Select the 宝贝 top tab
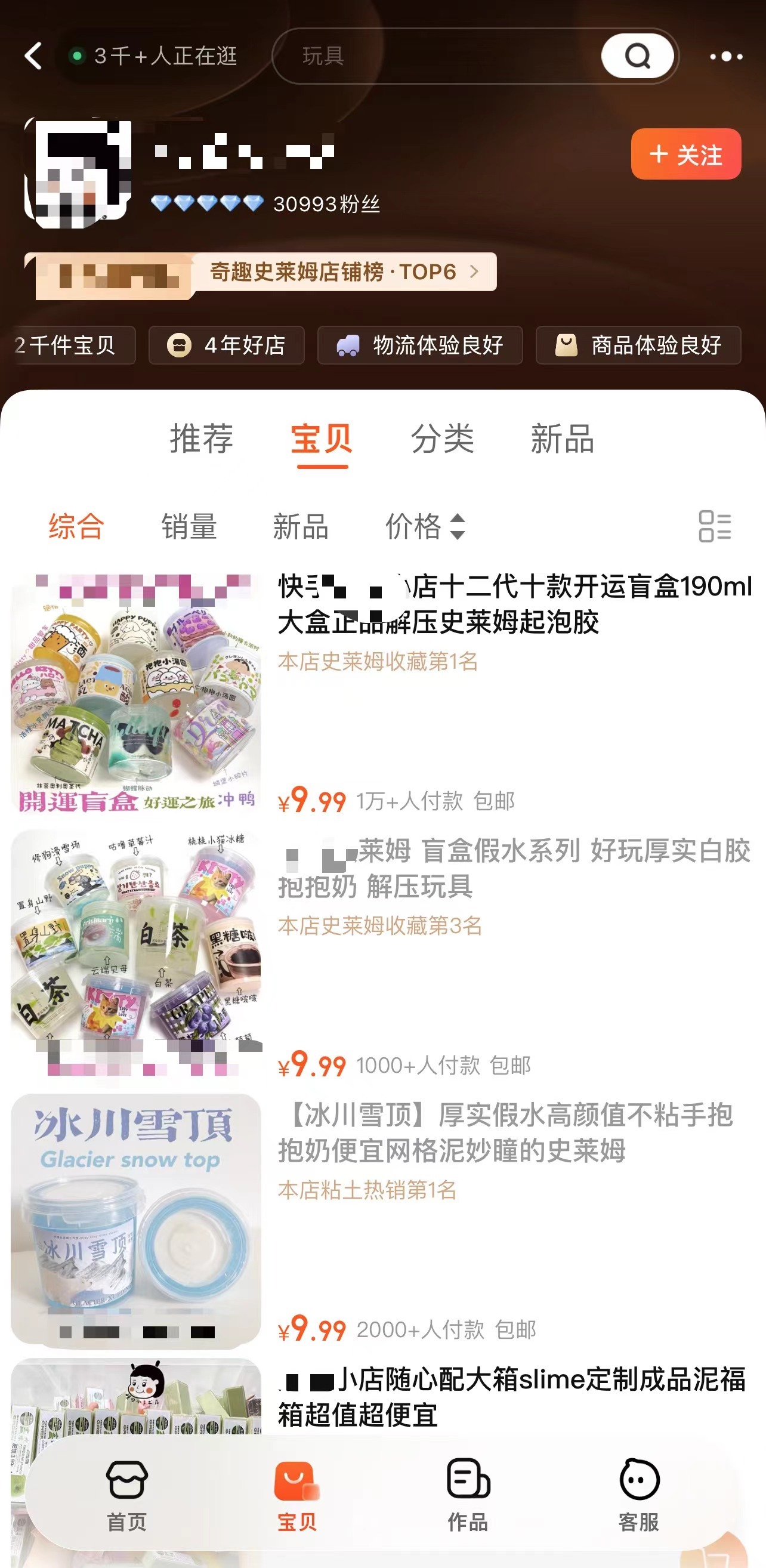 [x=322, y=439]
